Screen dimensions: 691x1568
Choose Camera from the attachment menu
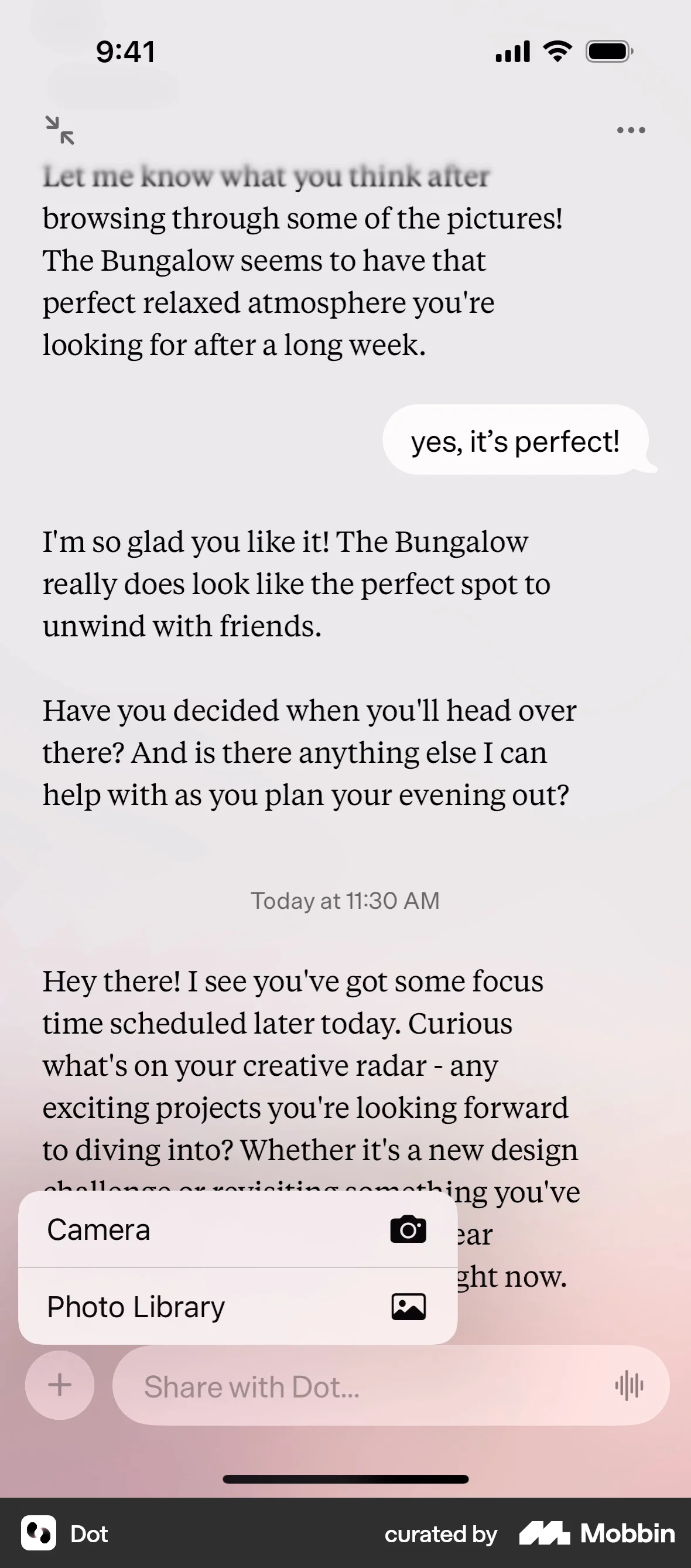(238, 1229)
